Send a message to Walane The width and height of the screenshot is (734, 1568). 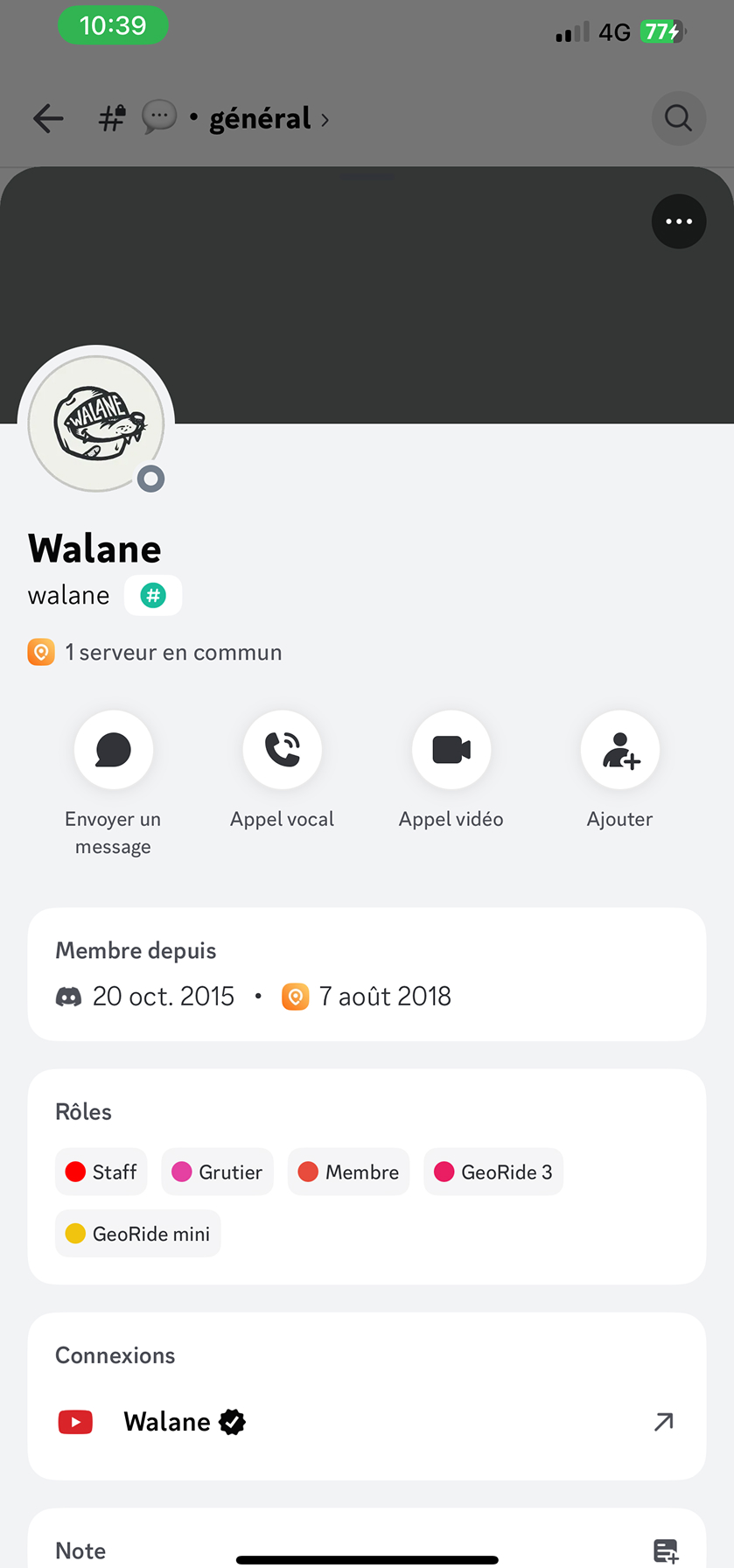click(113, 750)
